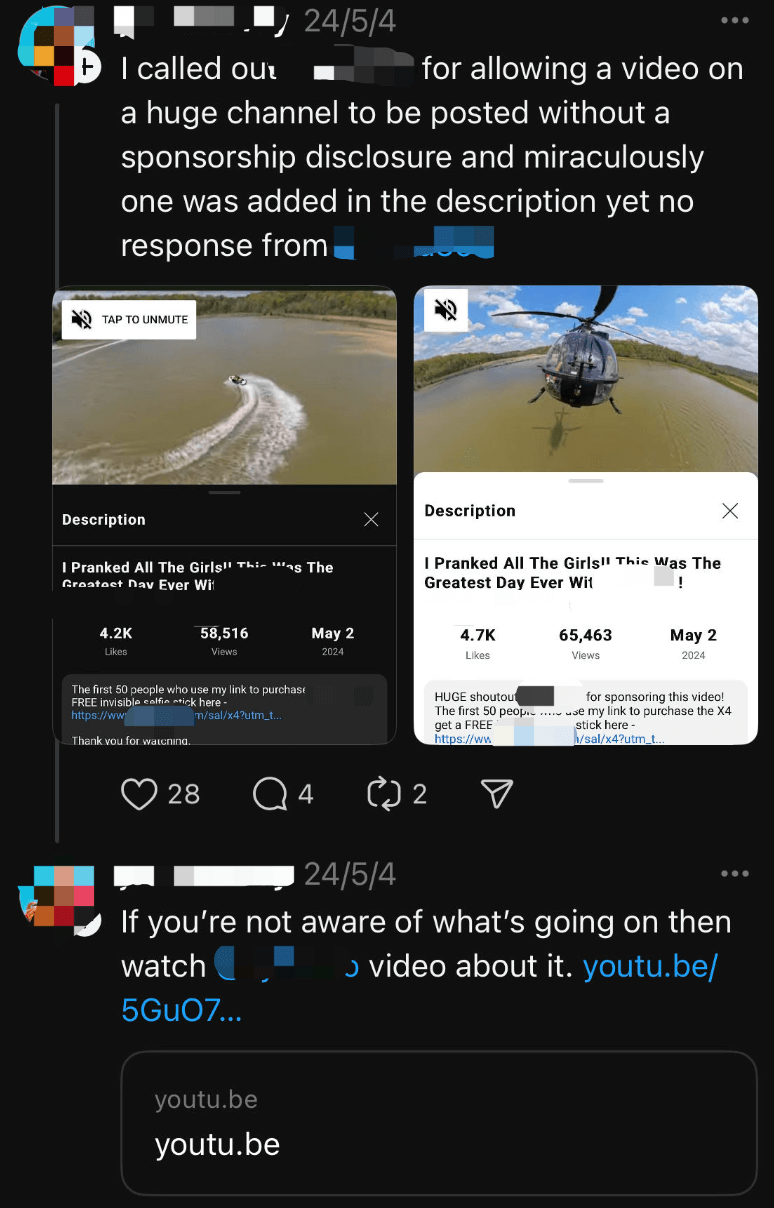This screenshot has height=1208, width=774.
Task: Open the helicopter video with light description
Action: pyautogui.click(x=585, y=515)
